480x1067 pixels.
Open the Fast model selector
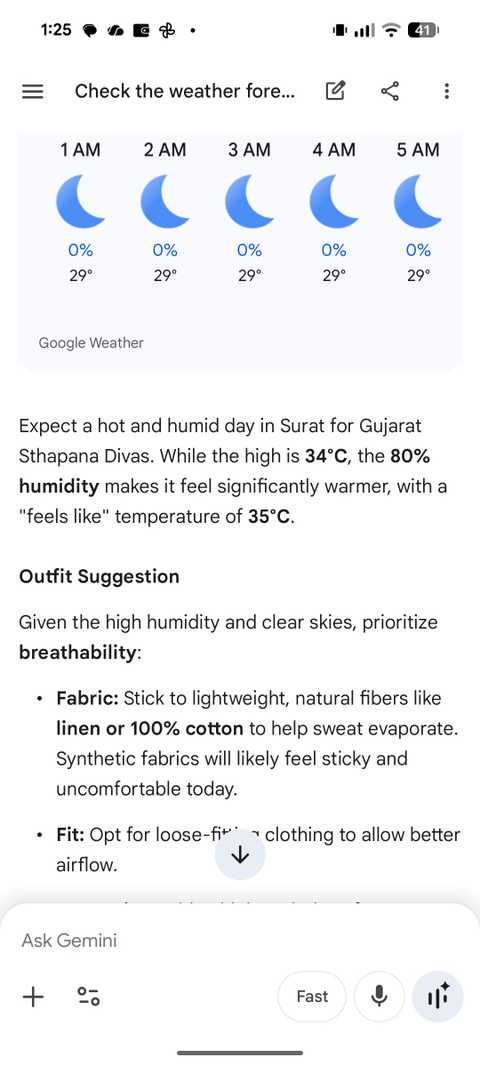[312, 997]
